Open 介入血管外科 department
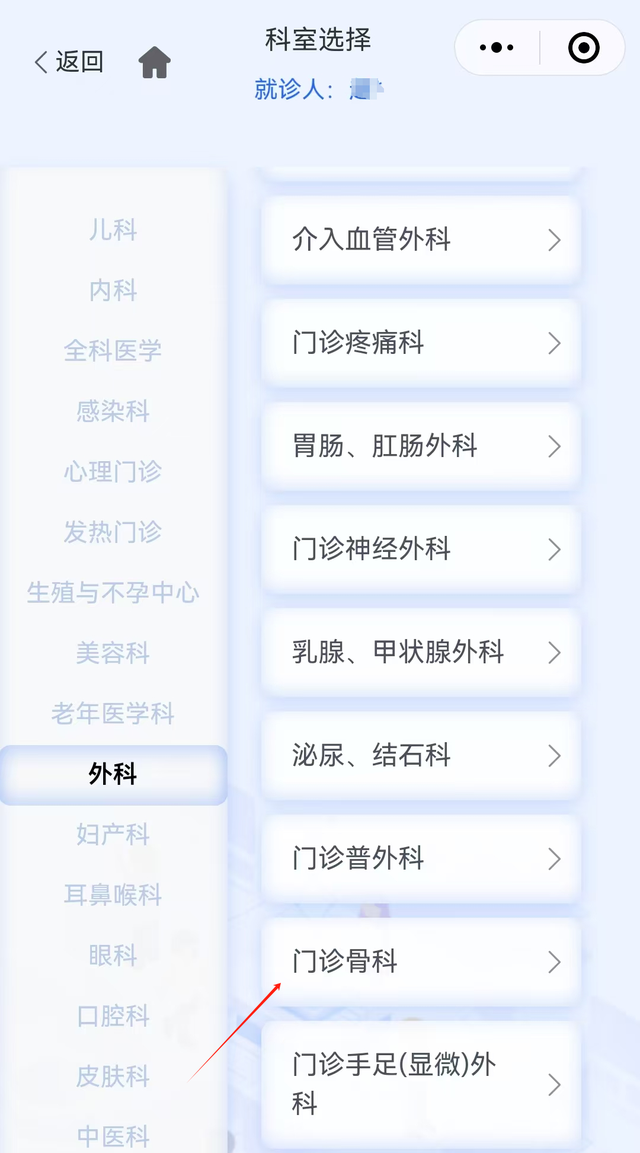The image size is (640, 1153). (421, 240)
